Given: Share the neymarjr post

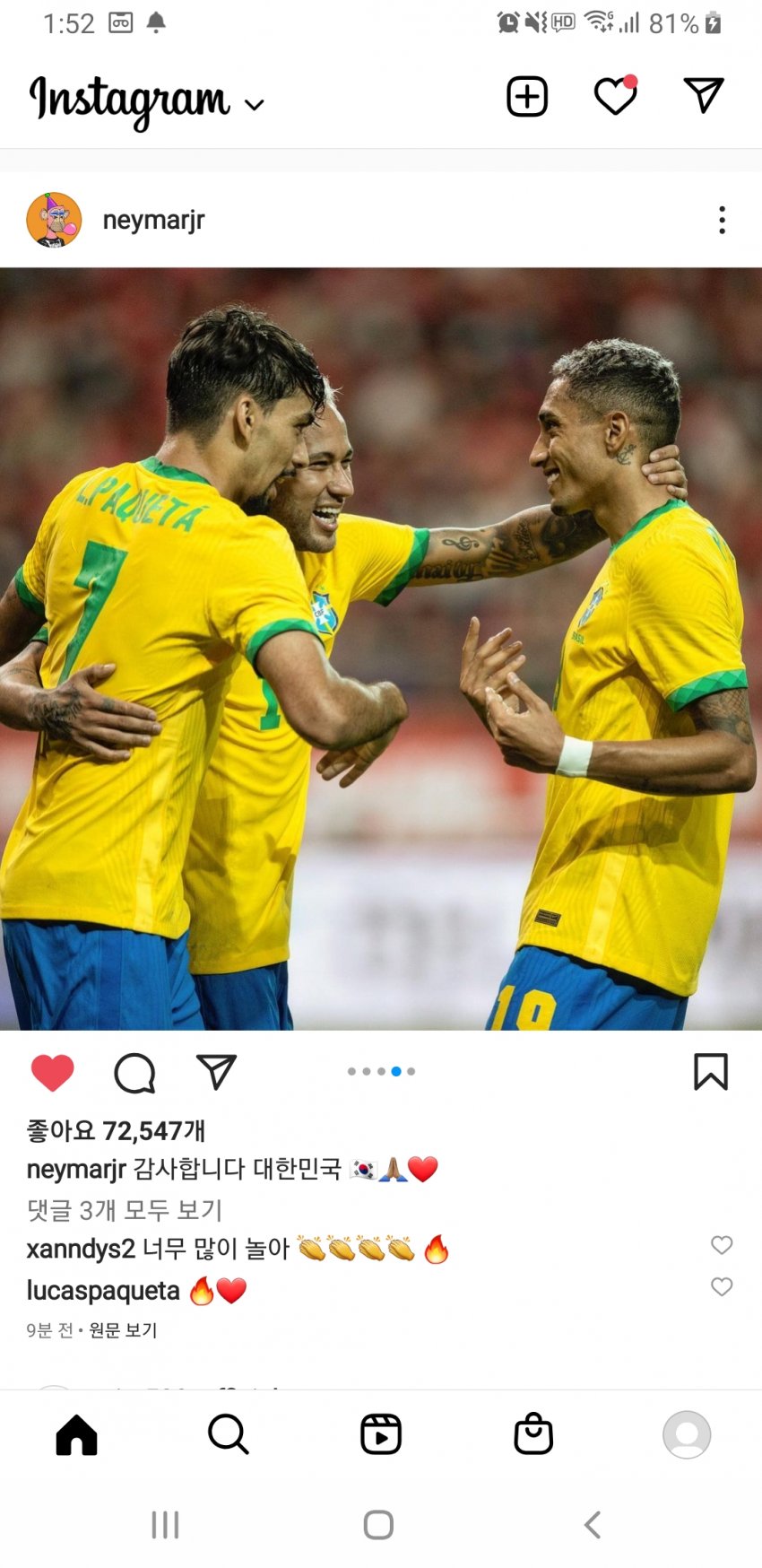Looking at the screenshot, I should click(216, 1072).
